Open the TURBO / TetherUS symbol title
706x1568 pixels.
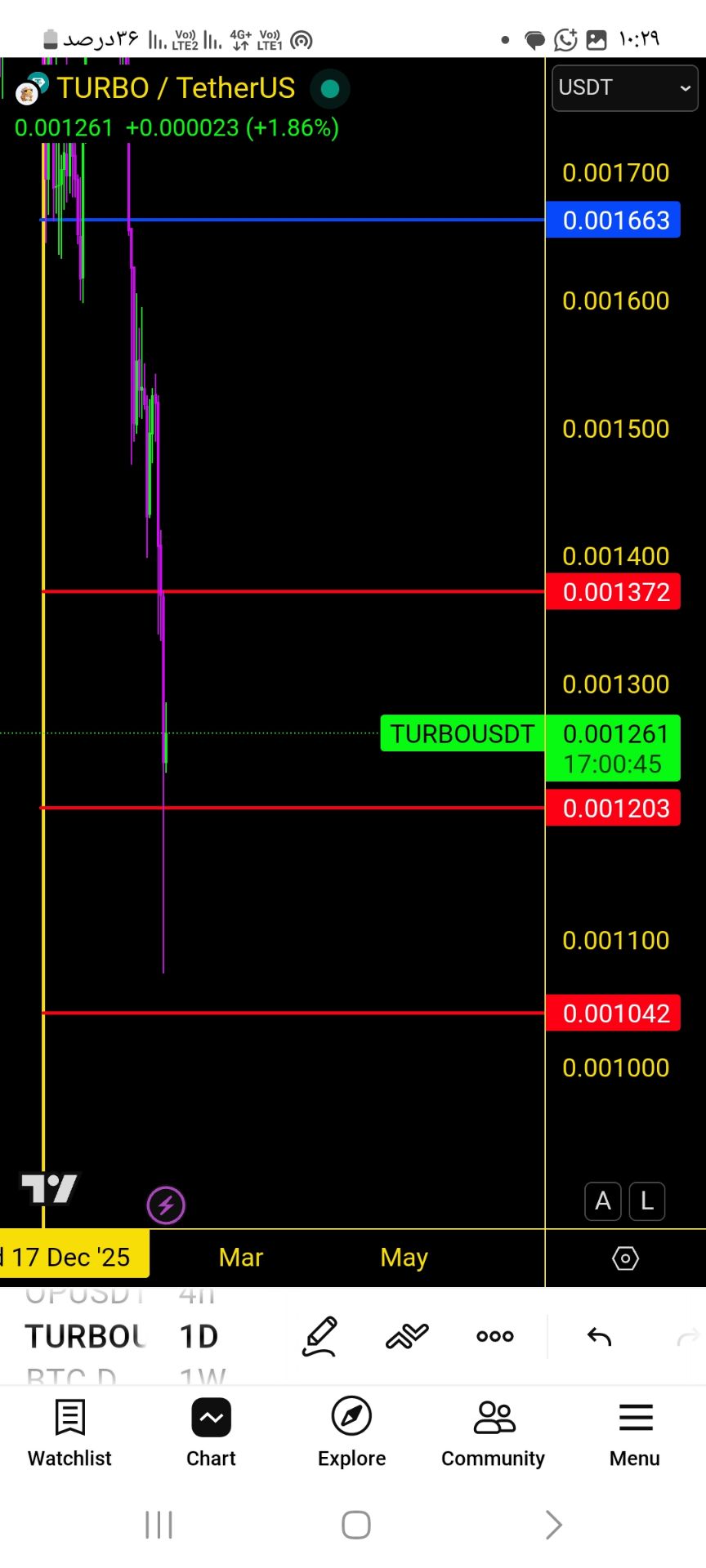(176, 88)
